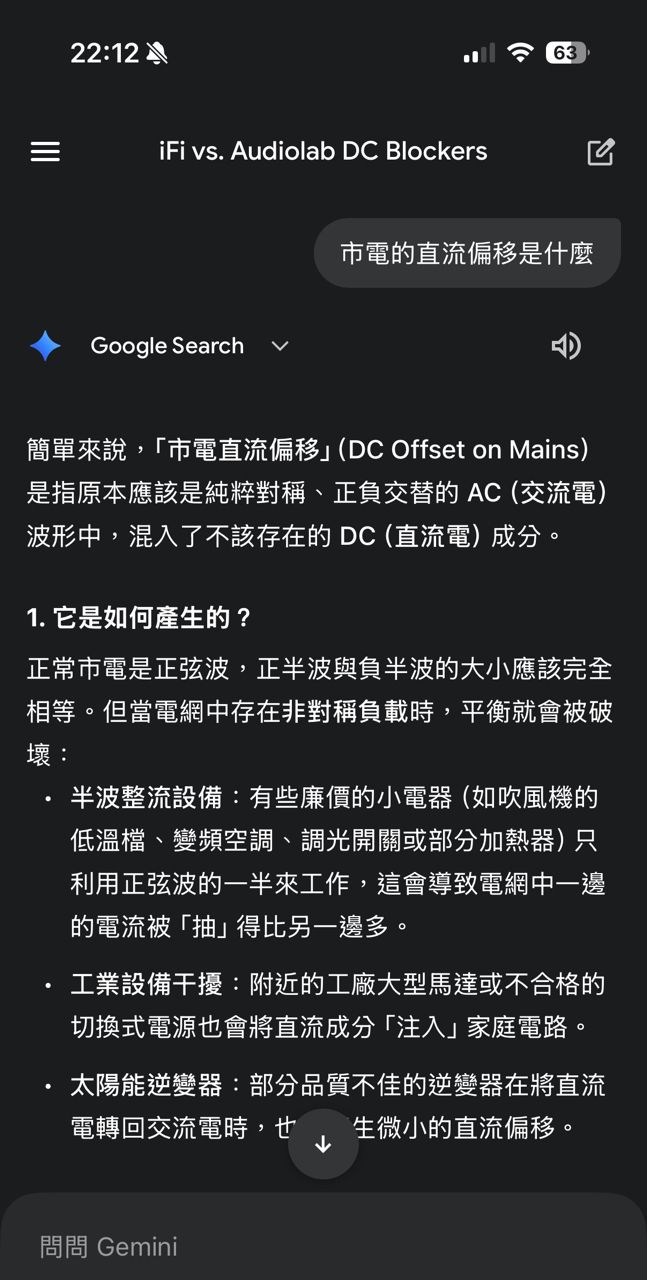647x1280 pixels.
Task: Expand the Google Search dropdown chevron
Action: click(280, 346)
